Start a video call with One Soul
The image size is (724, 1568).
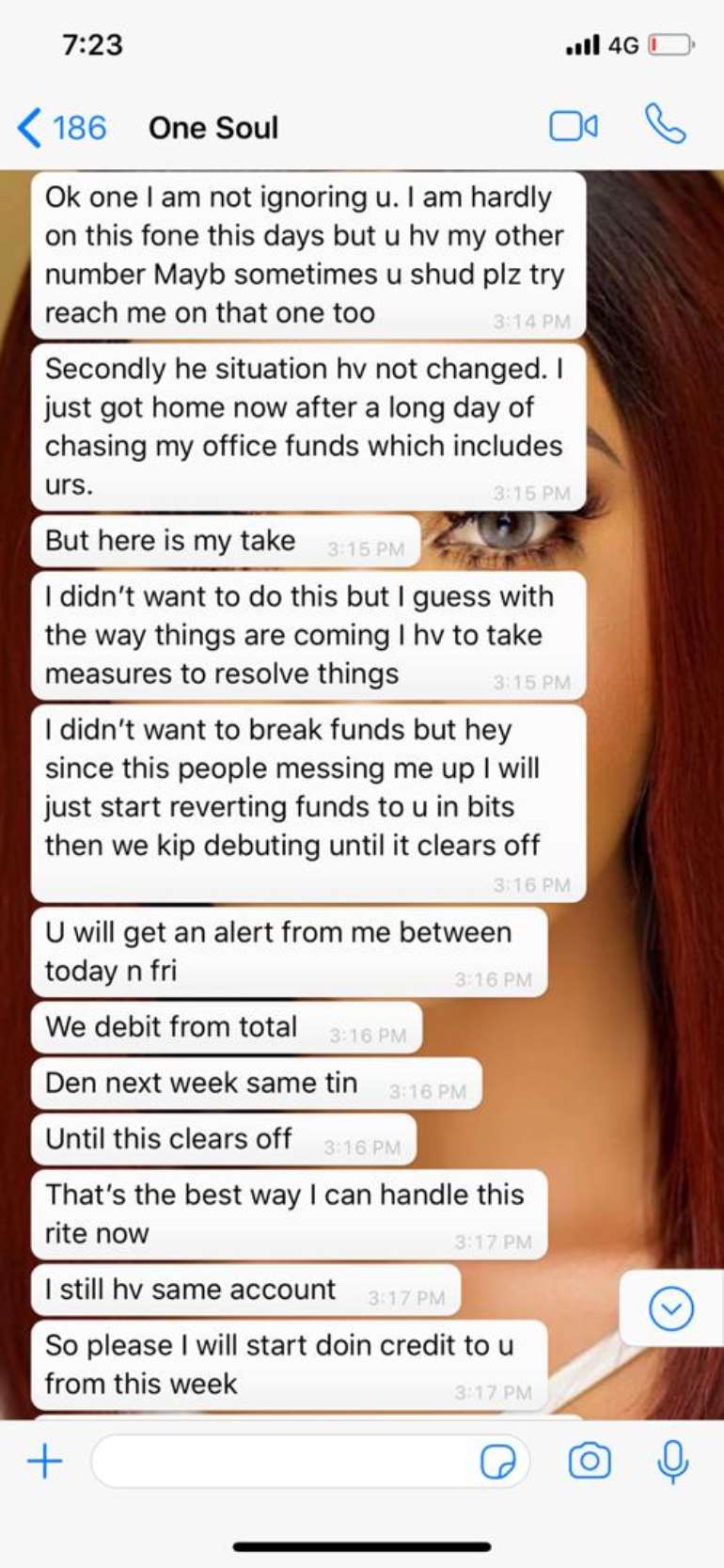pyautogui.click(x=573, y=126)
